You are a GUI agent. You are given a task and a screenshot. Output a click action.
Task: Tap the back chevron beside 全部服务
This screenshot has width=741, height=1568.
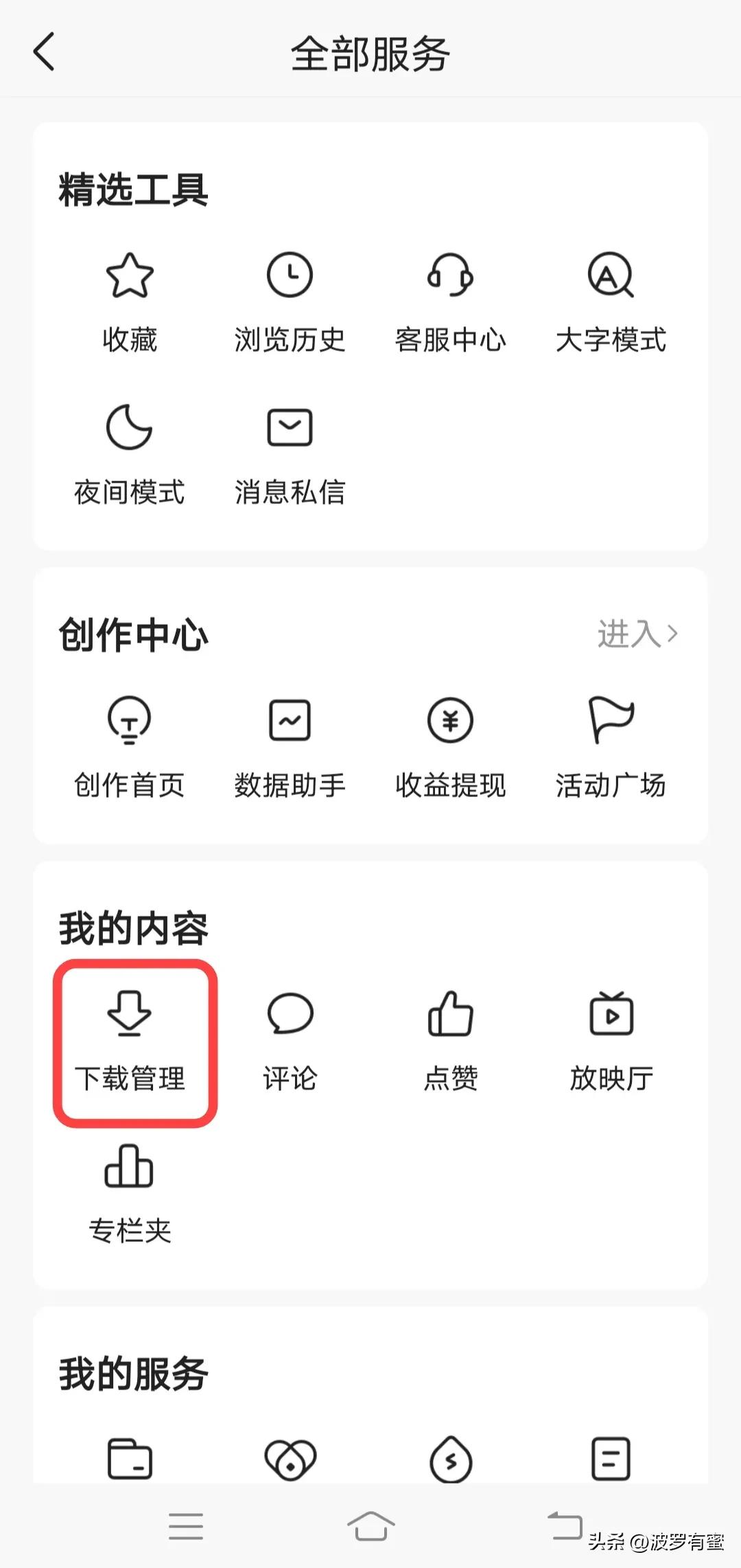pos(44,52)
